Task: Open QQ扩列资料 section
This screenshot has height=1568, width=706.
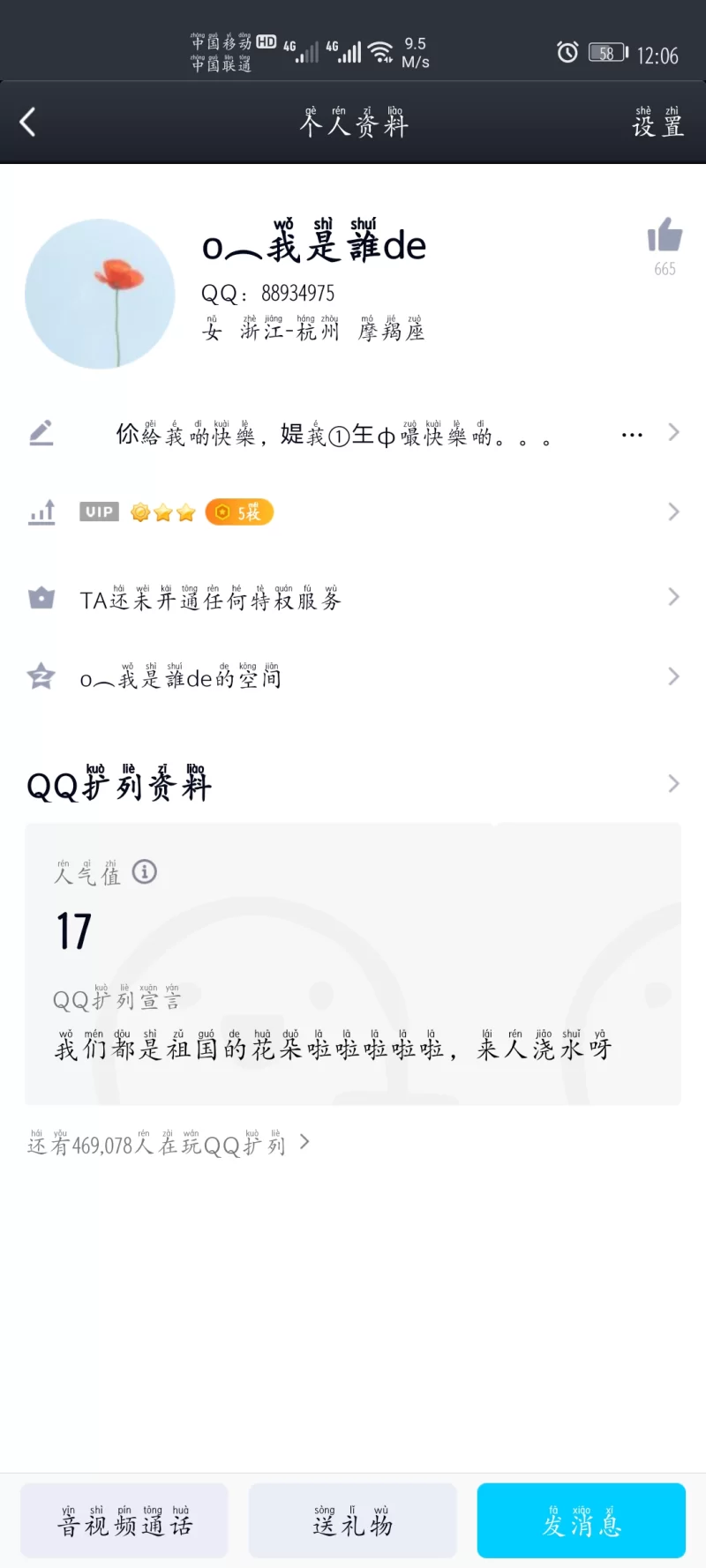Action: 353,784
